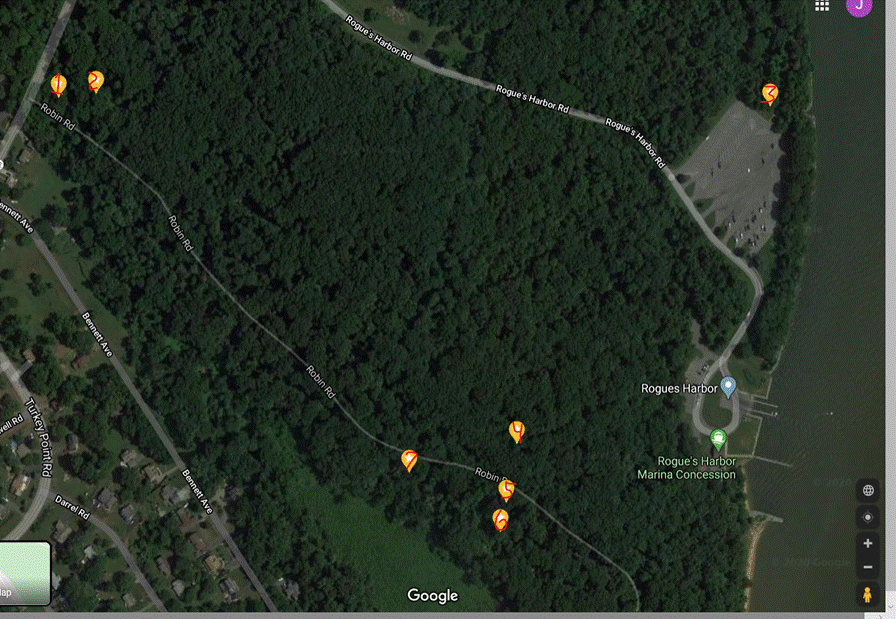Open the Rogues Harbor place pin
This screenshot has width=896, height=619.
(x=729, y=386)
